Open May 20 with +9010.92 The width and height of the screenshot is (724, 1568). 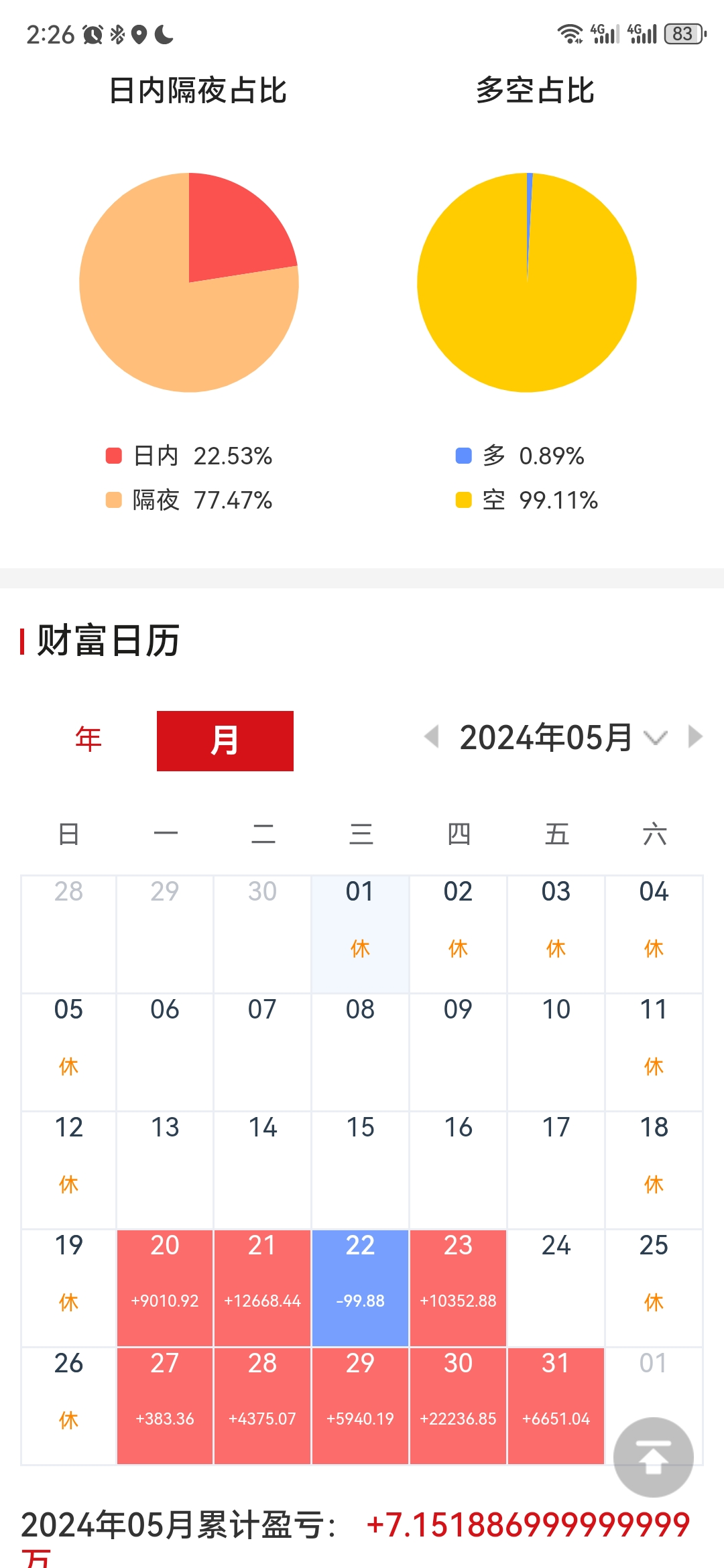click(x=165, y=1287)
